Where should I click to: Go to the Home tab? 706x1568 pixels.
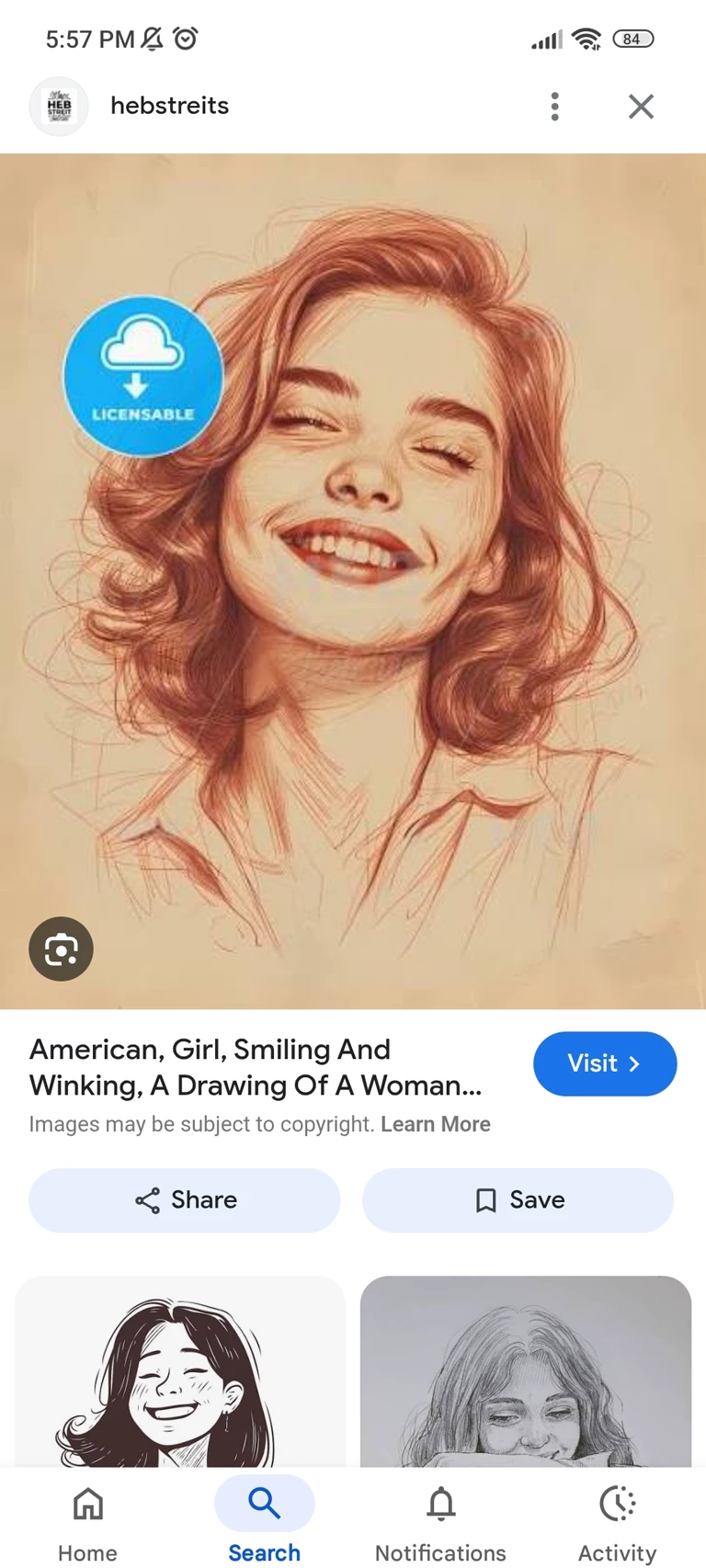click(87, 1520)
